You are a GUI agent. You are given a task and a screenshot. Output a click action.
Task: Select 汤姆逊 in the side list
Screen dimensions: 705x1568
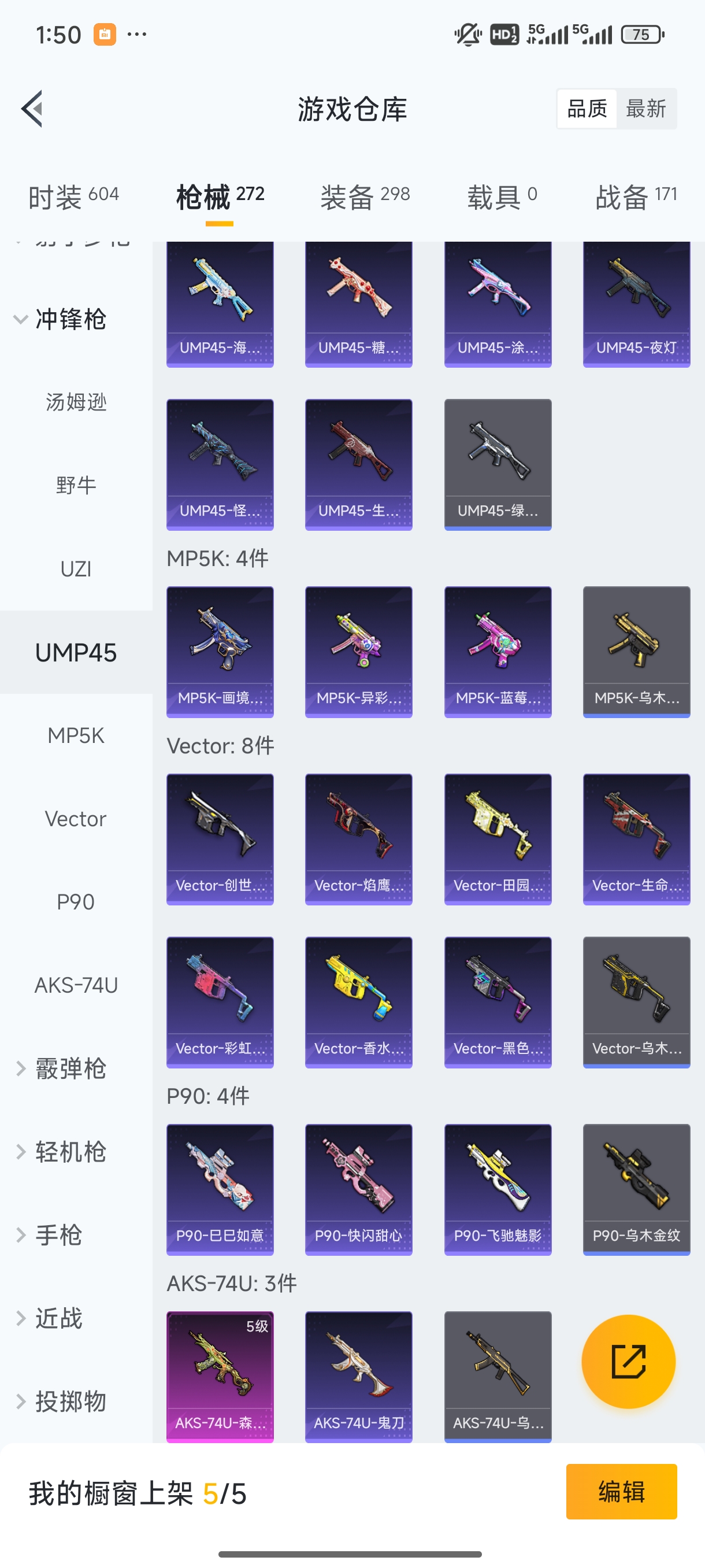pos(76,402)
